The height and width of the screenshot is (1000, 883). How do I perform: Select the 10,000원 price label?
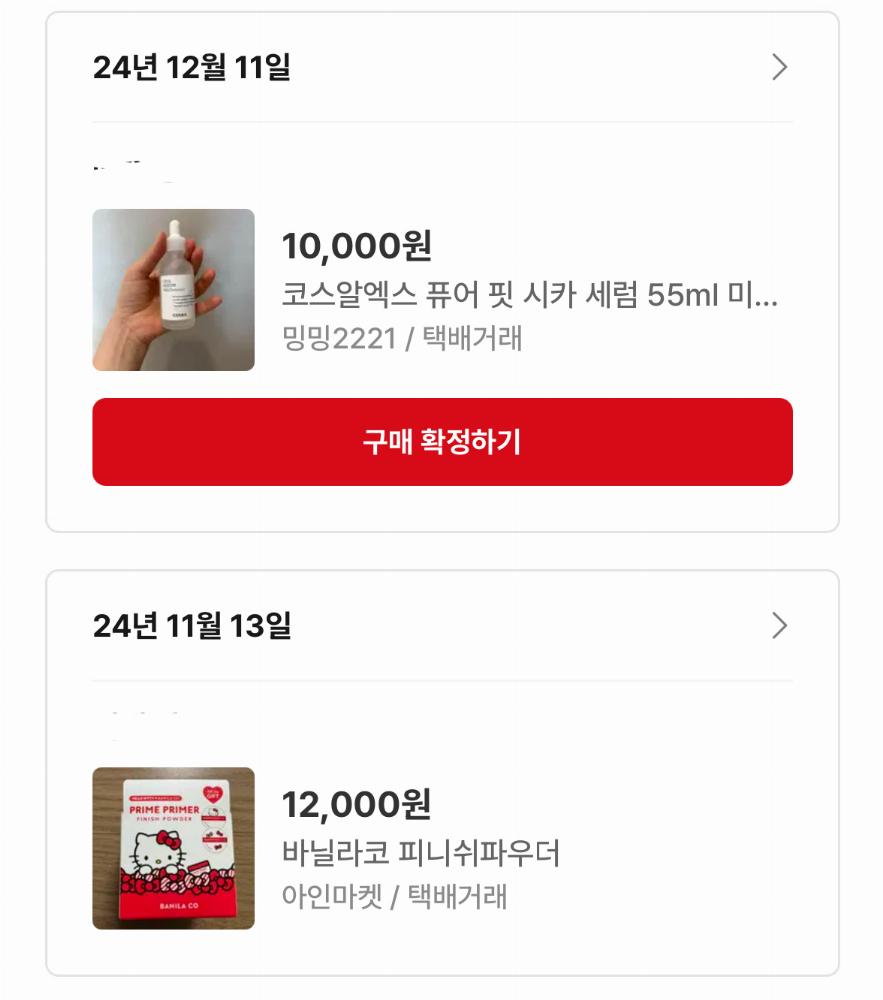pos(358,243)
